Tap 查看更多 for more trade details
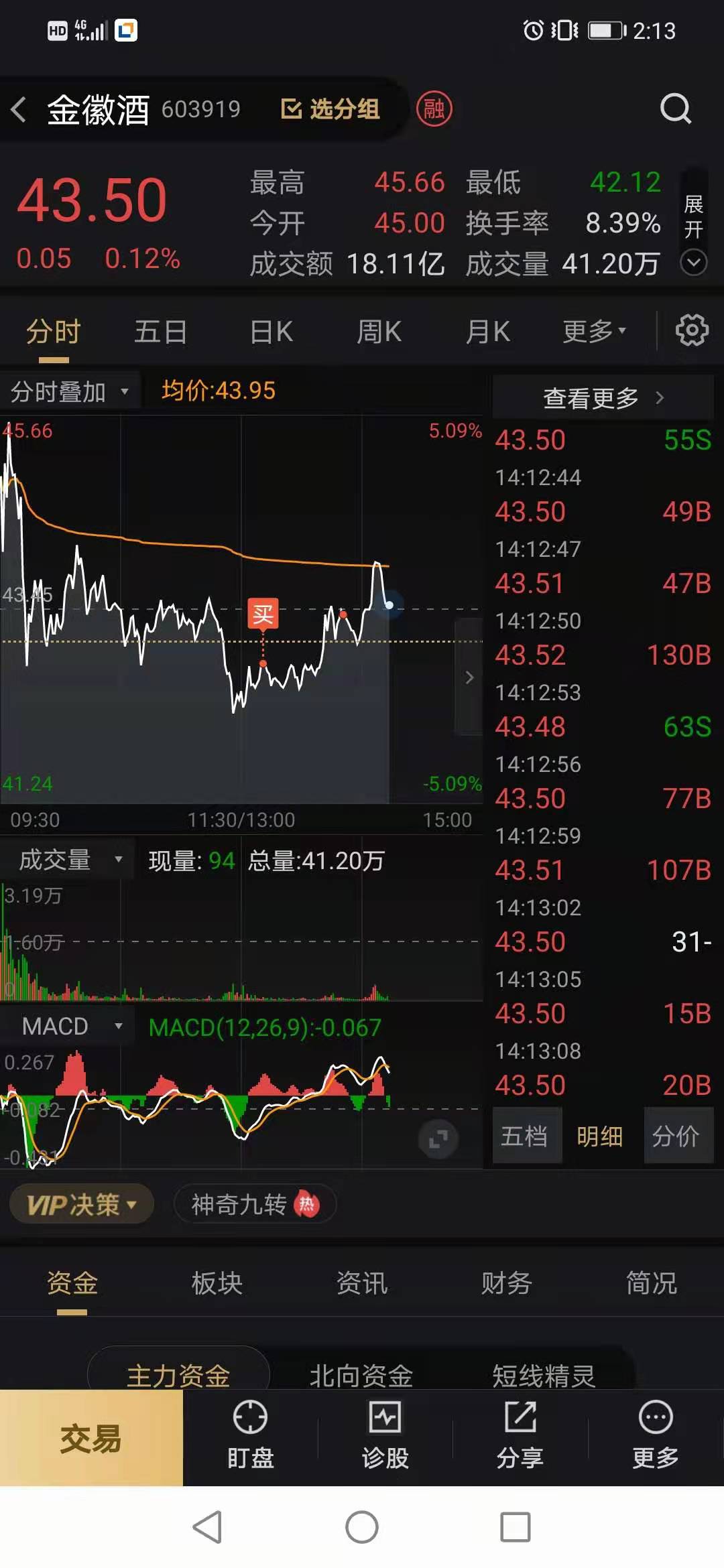 603,398
